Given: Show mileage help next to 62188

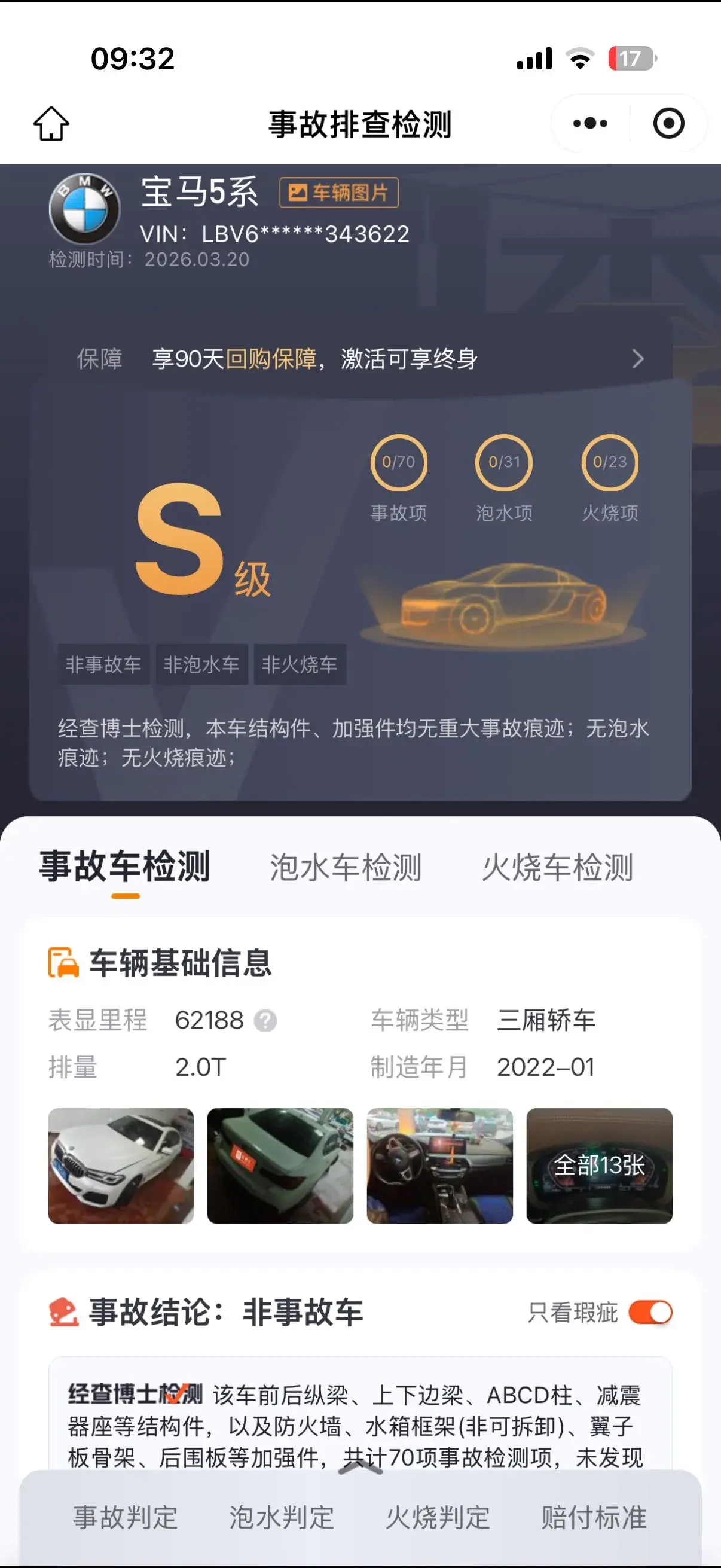Looking at the screenshot, I should (x=265, y=1021).
